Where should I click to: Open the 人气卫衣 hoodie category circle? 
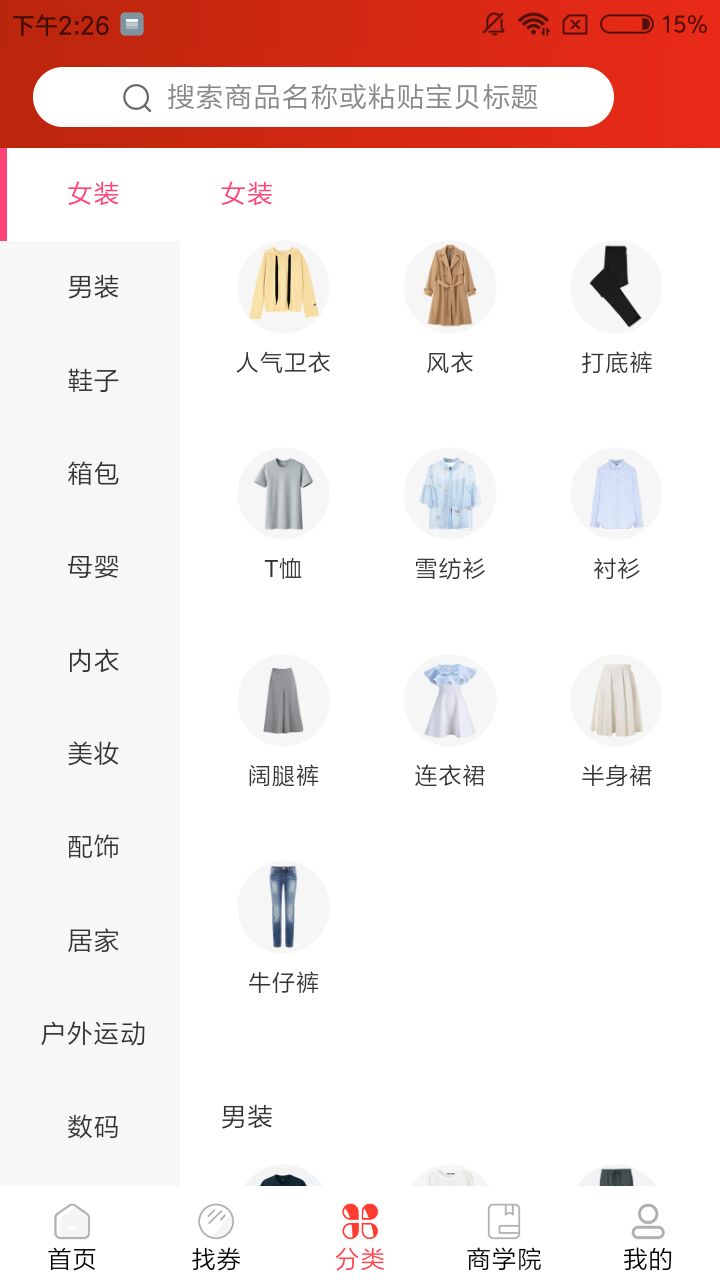(x=283, y=287)
